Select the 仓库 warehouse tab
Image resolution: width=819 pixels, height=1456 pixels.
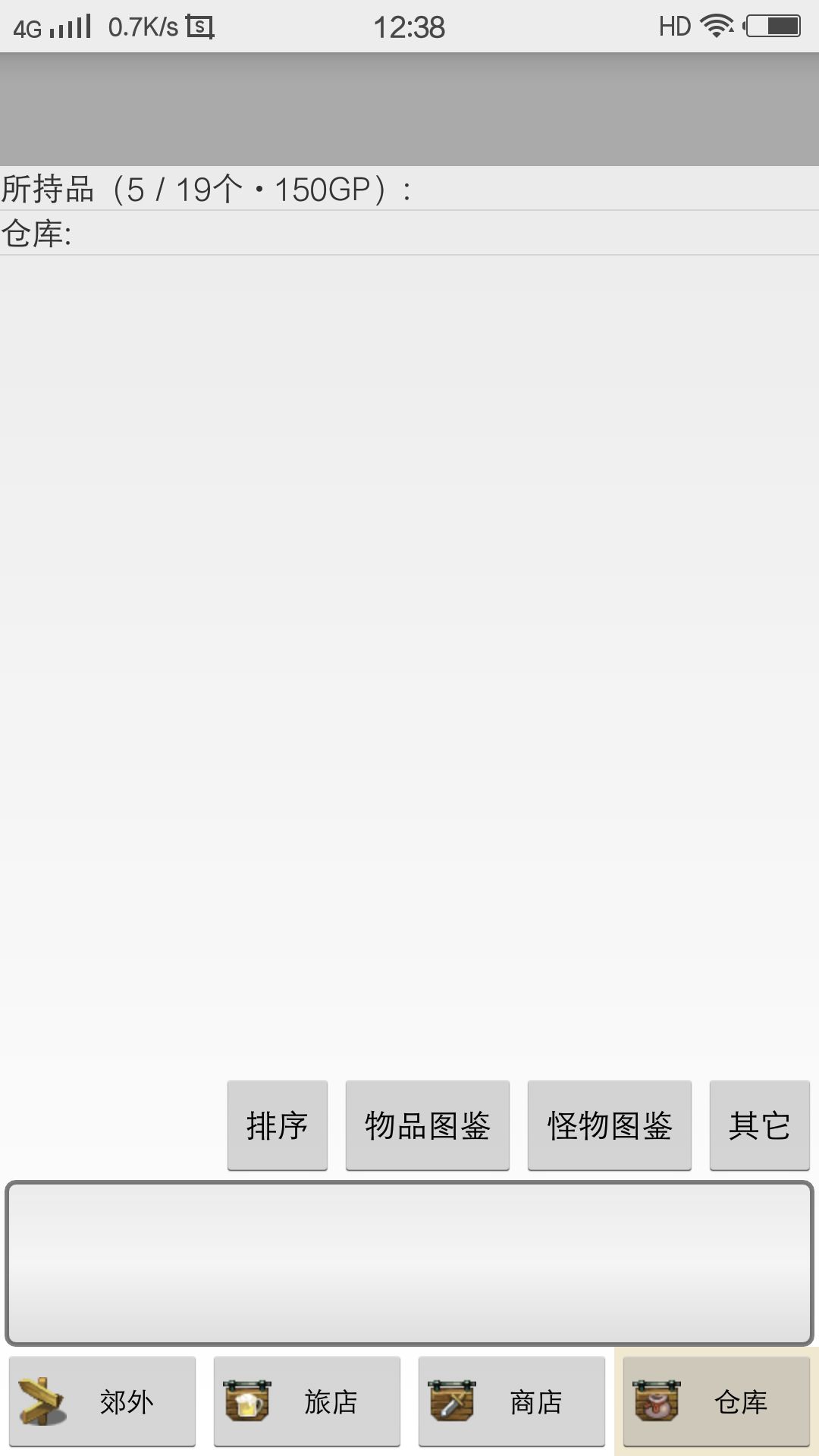pyautogui.click(x=717, y=1402)
